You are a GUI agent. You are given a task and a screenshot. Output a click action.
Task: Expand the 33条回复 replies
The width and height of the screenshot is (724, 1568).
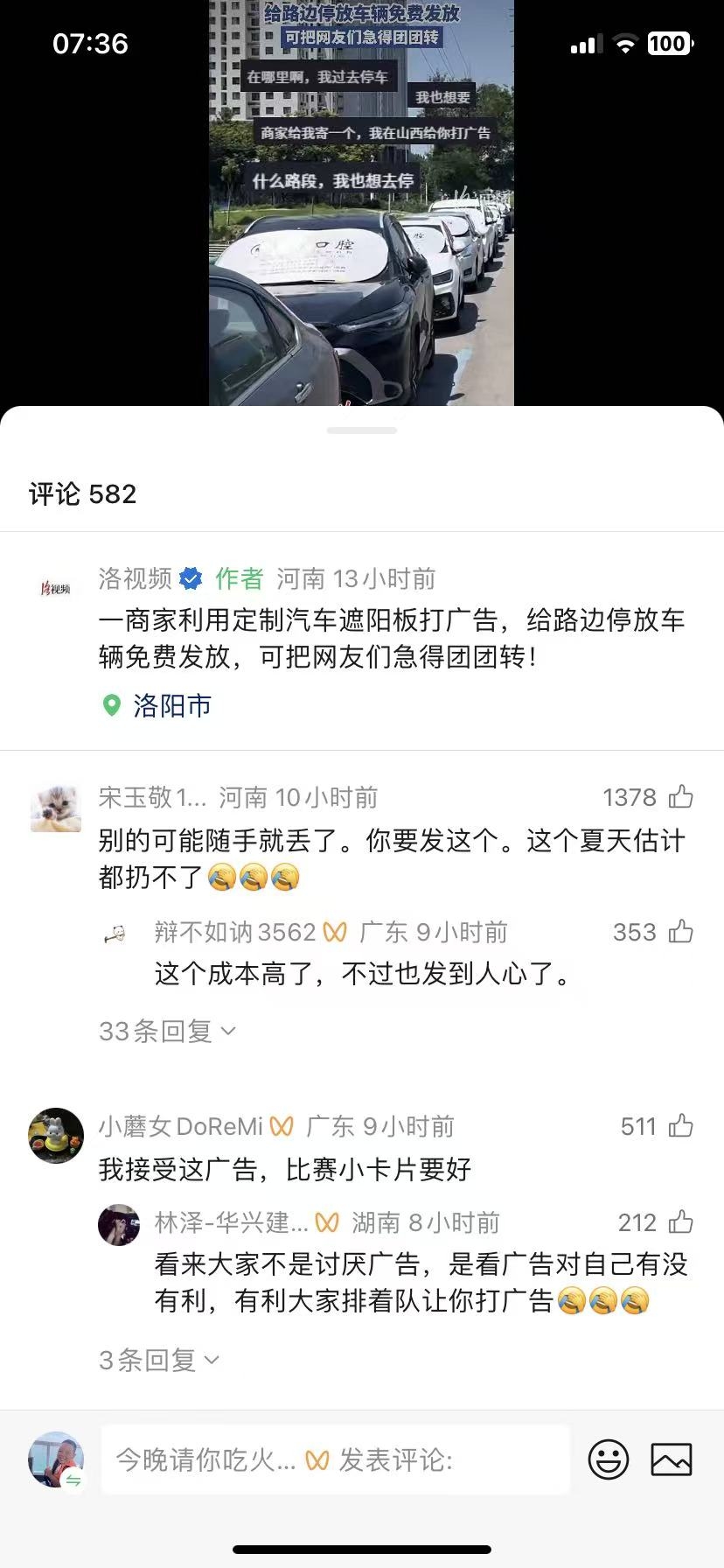coord(168,1032)
